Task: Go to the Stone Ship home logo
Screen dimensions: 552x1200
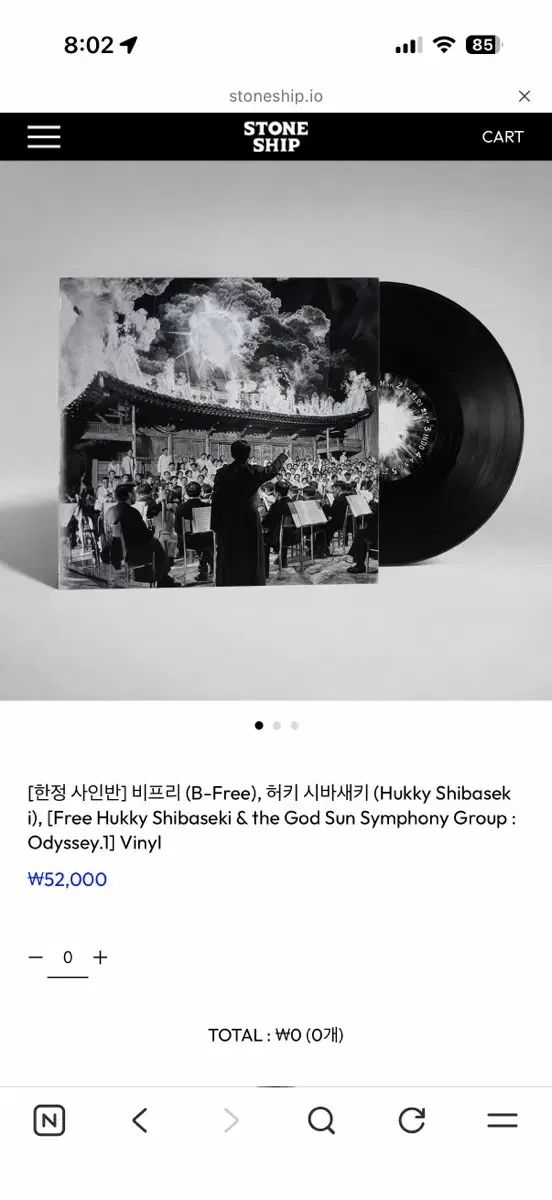Action: [x=276, y=136]
